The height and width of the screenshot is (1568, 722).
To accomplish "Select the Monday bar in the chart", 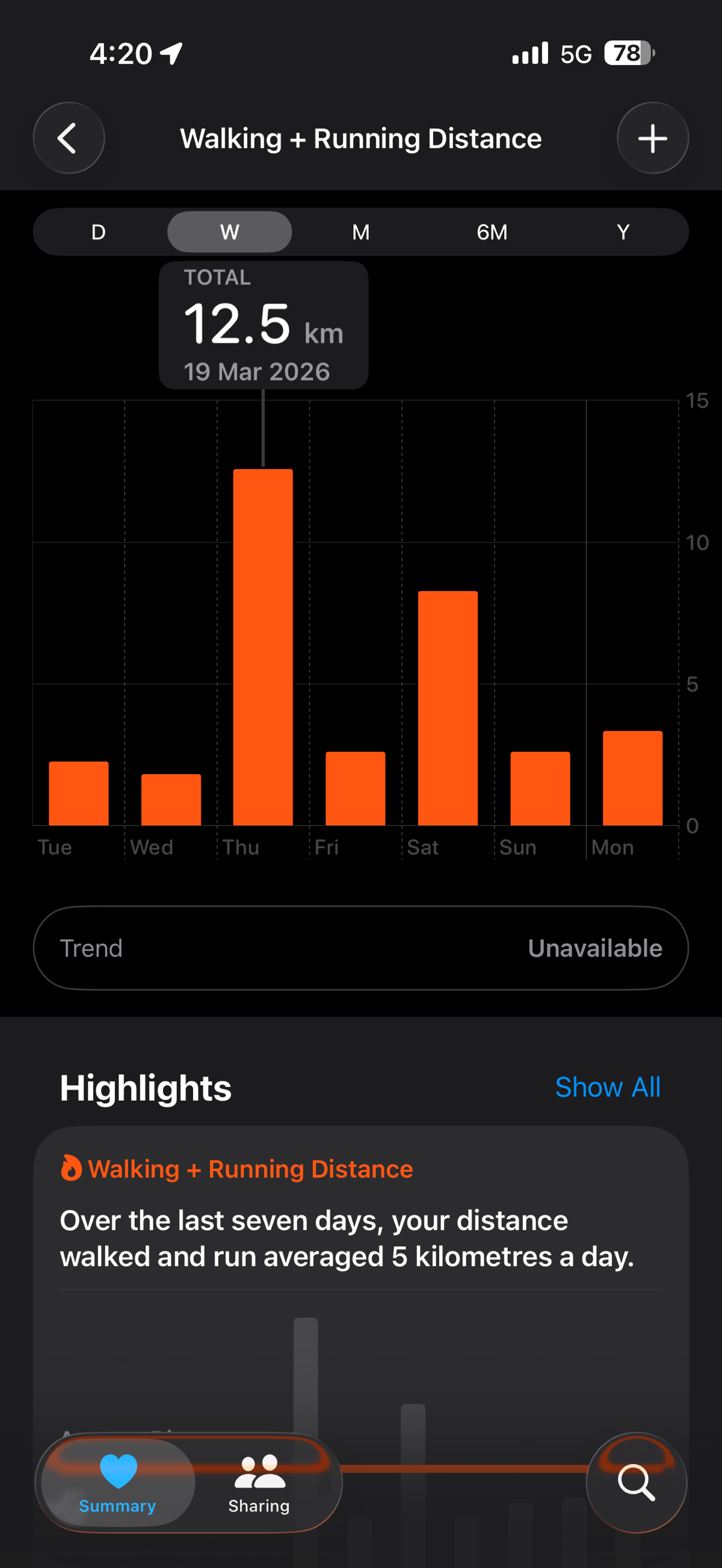I will click(x=632, y=778).
